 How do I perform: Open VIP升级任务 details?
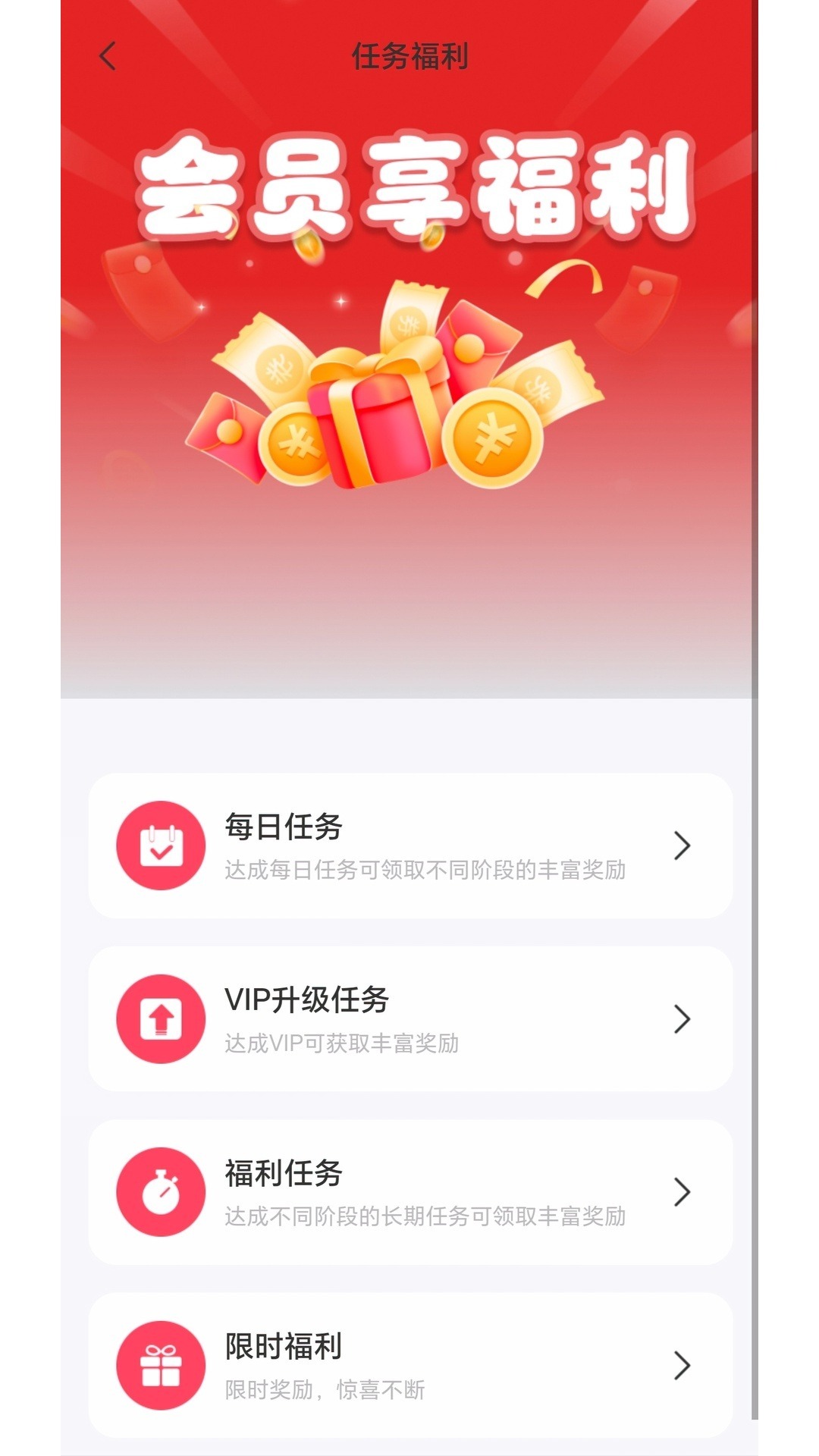click(x=410, y=1018)
